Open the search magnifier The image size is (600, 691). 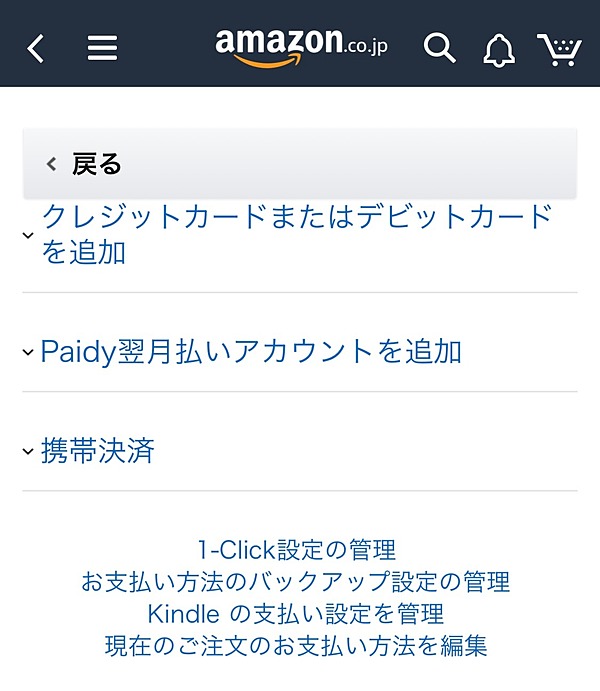(439, 47)
